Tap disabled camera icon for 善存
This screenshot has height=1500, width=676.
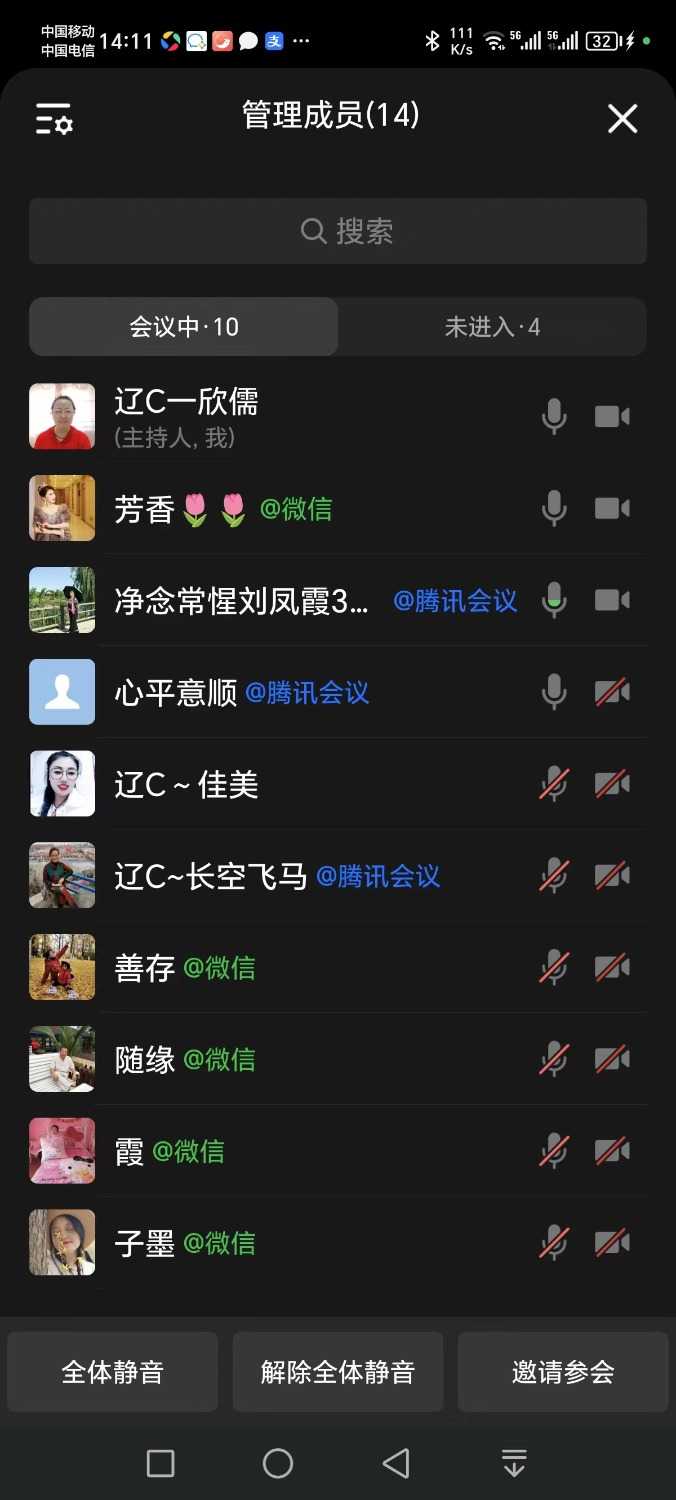tap(612, 968)
